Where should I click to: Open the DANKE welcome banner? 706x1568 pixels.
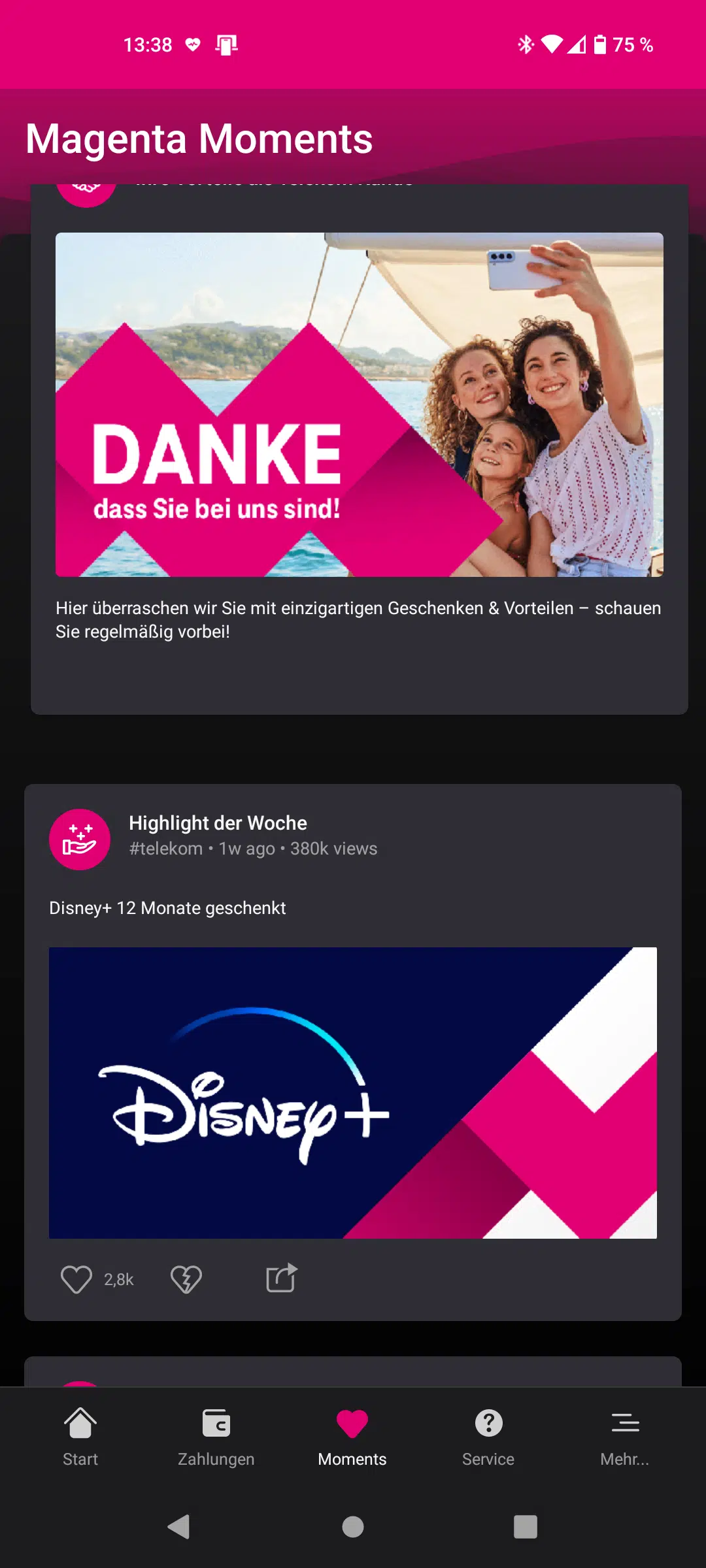coord(359,404)
